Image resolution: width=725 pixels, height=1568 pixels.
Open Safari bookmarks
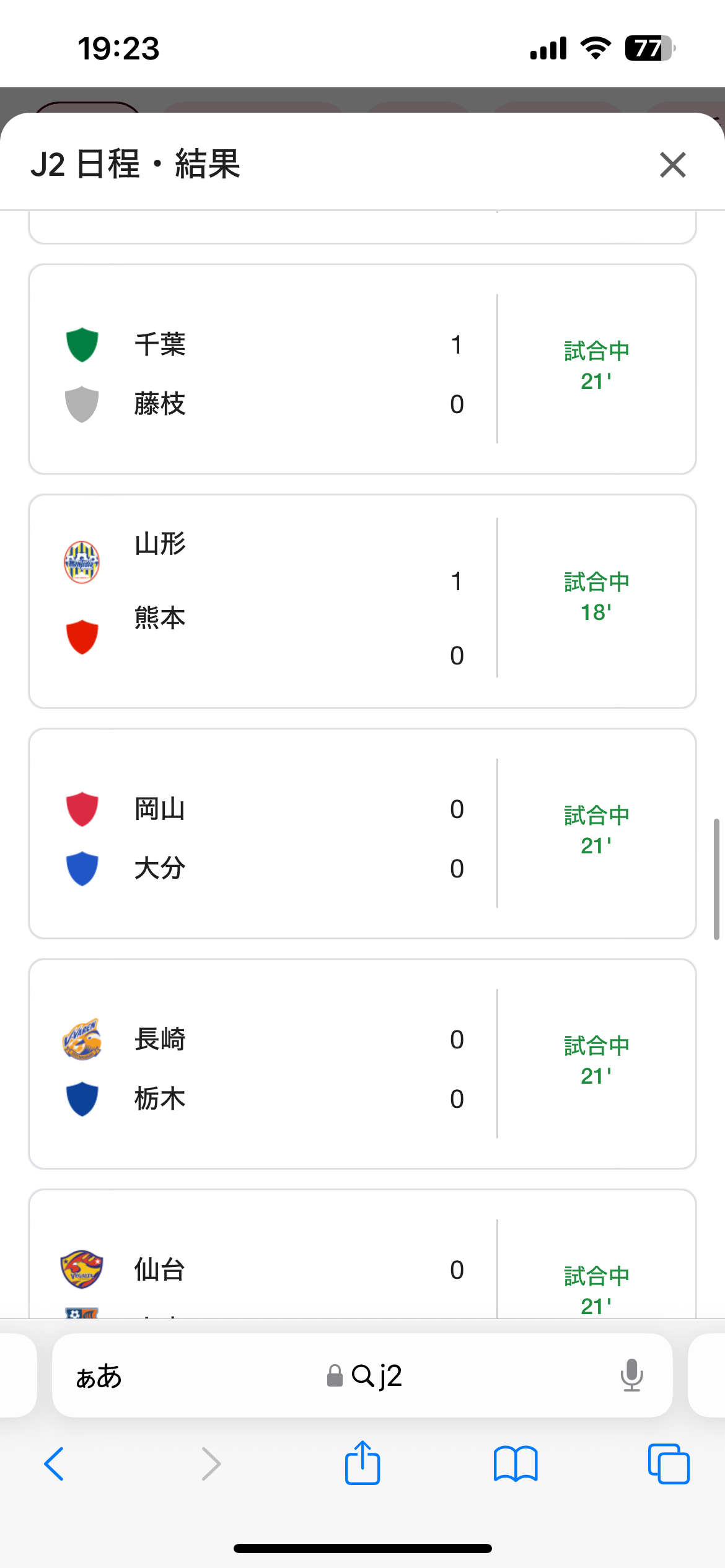tap(516, 1464)
